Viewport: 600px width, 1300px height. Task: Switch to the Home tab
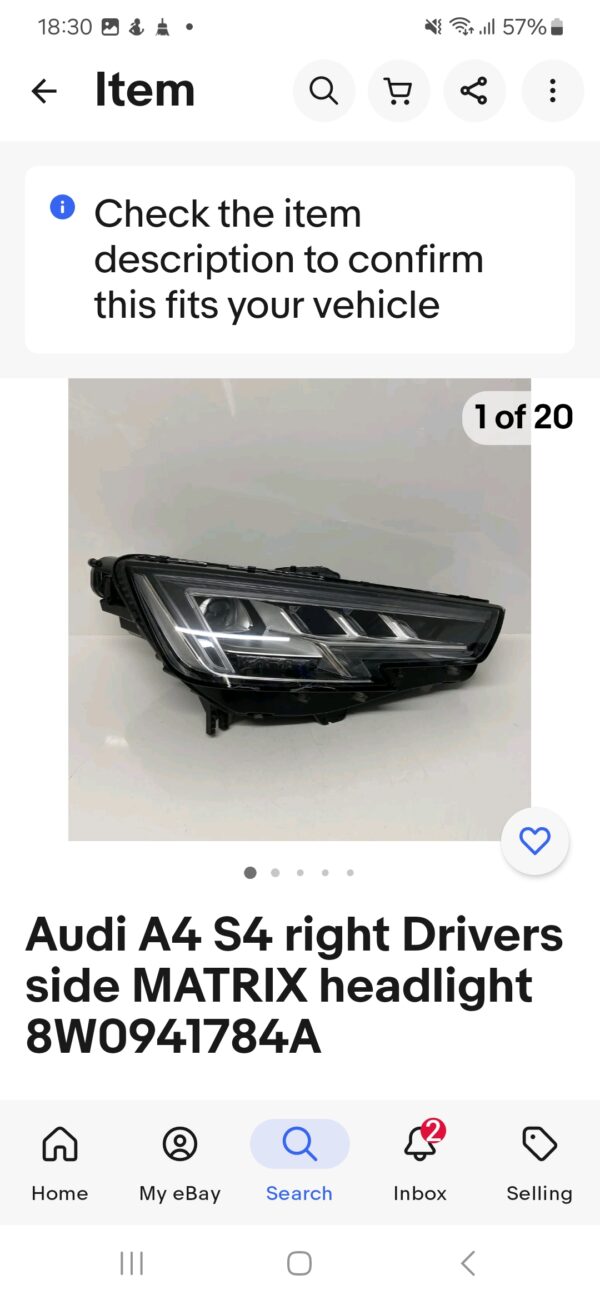59,1162
